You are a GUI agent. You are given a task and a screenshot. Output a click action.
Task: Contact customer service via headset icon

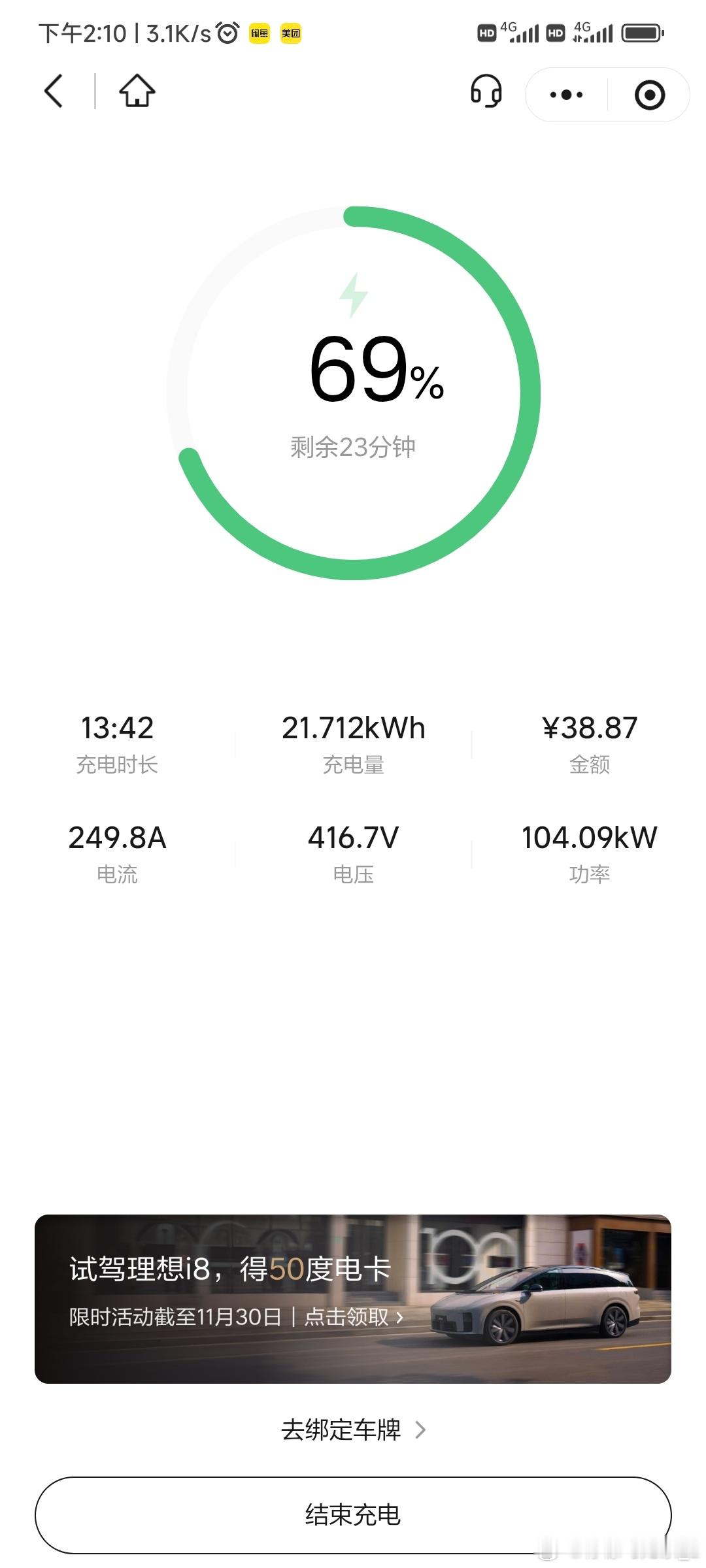tap(486, 91)
